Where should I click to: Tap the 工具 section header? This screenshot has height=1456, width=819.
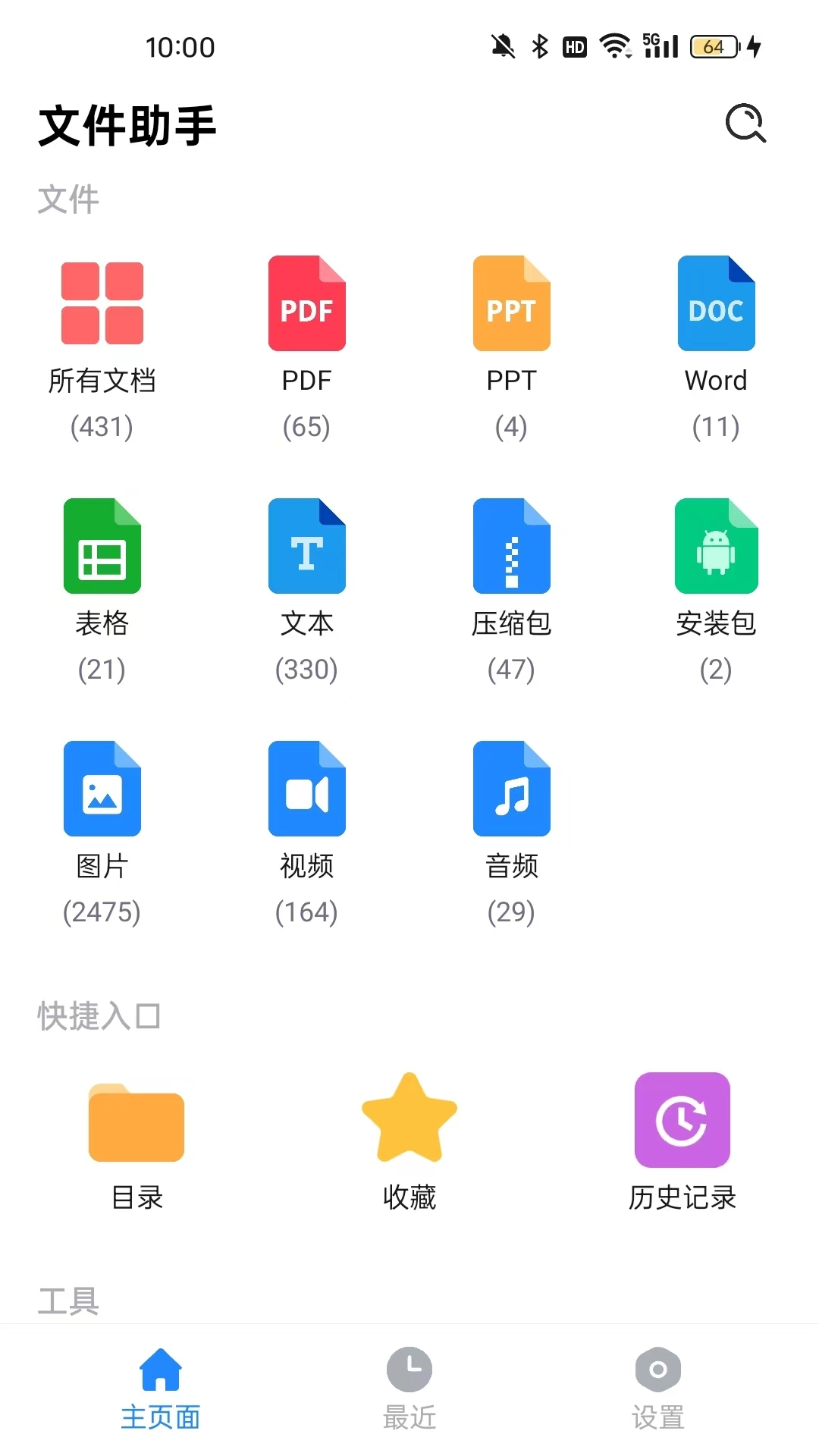pos(68,1299)
